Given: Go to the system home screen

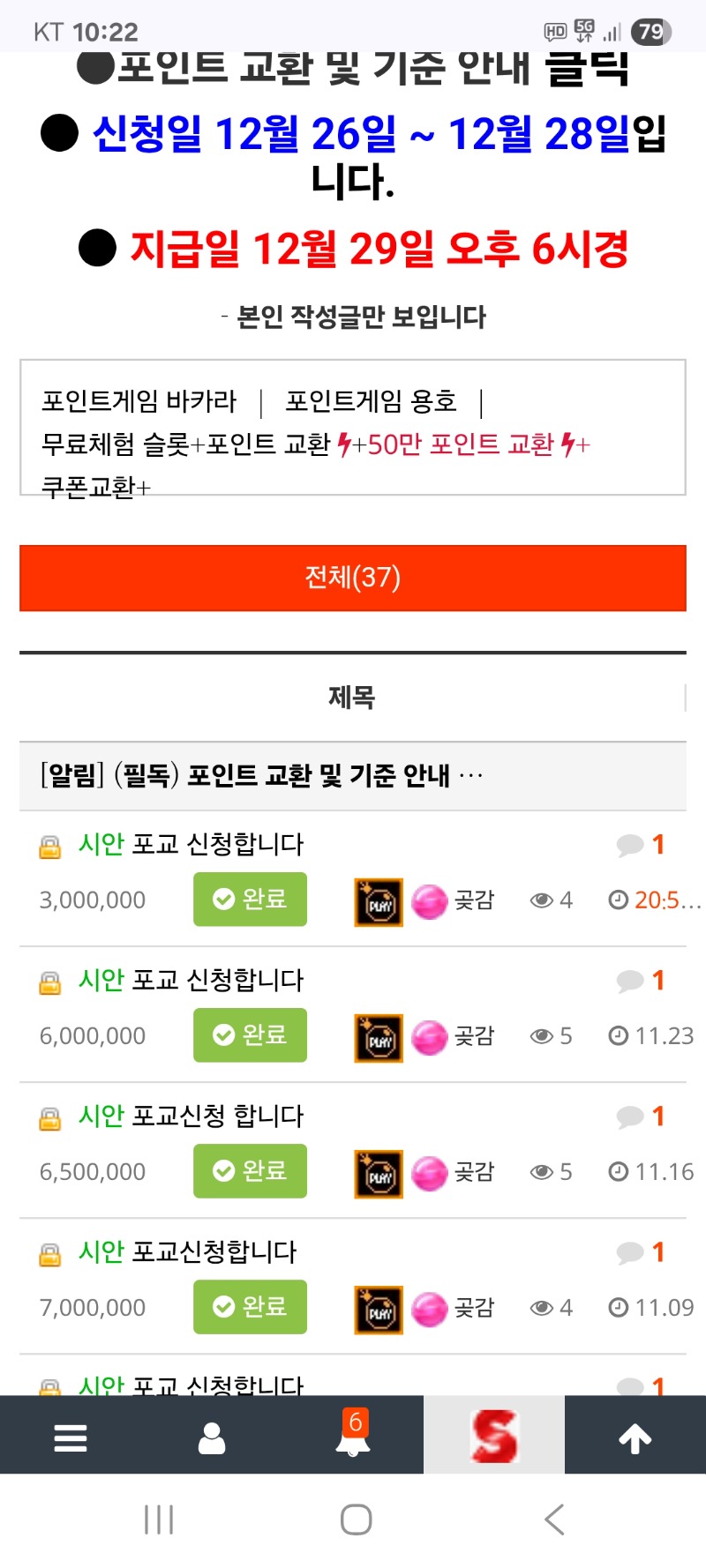Looking at the screenshot, I should click(356, 1519).
